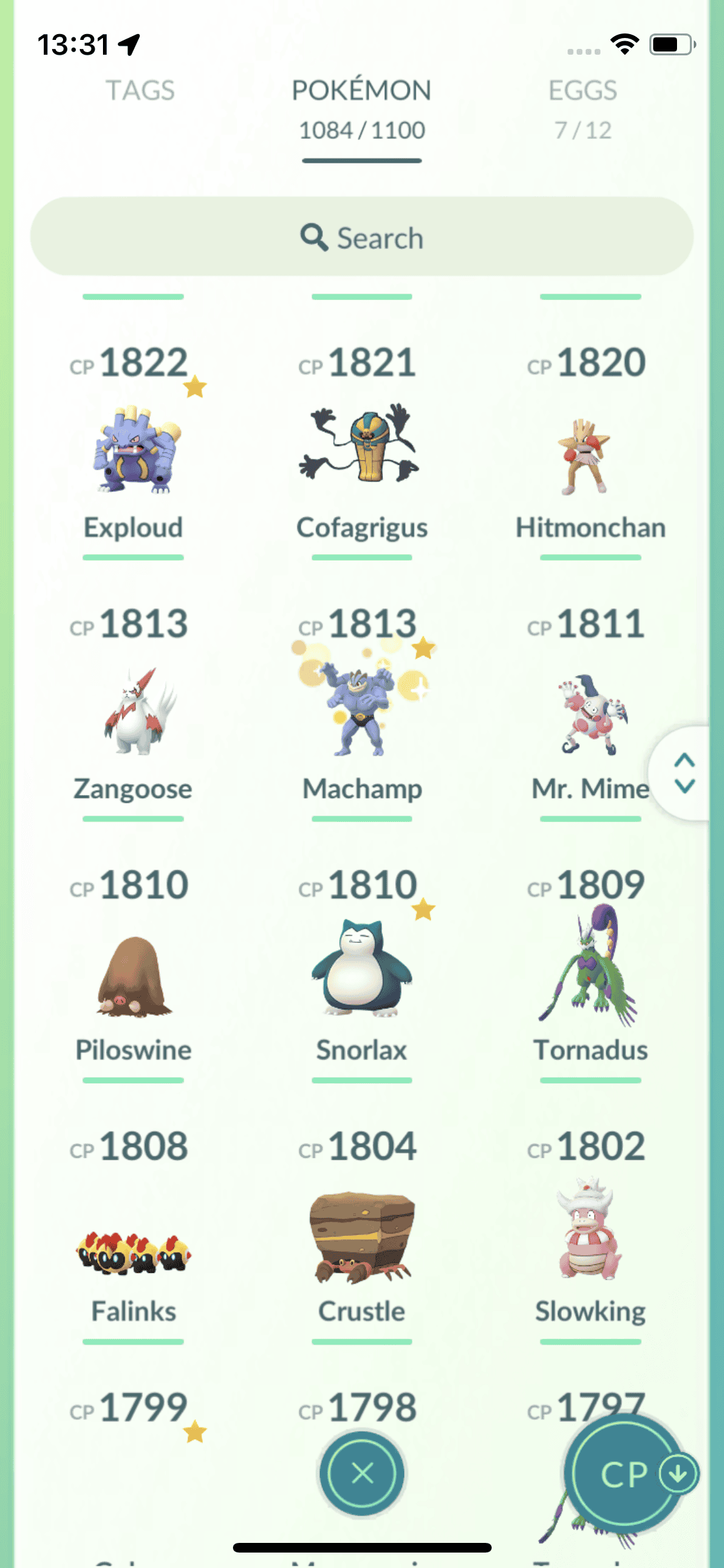
Task: Open Zangoose details
Action: (x=133, y=711)
